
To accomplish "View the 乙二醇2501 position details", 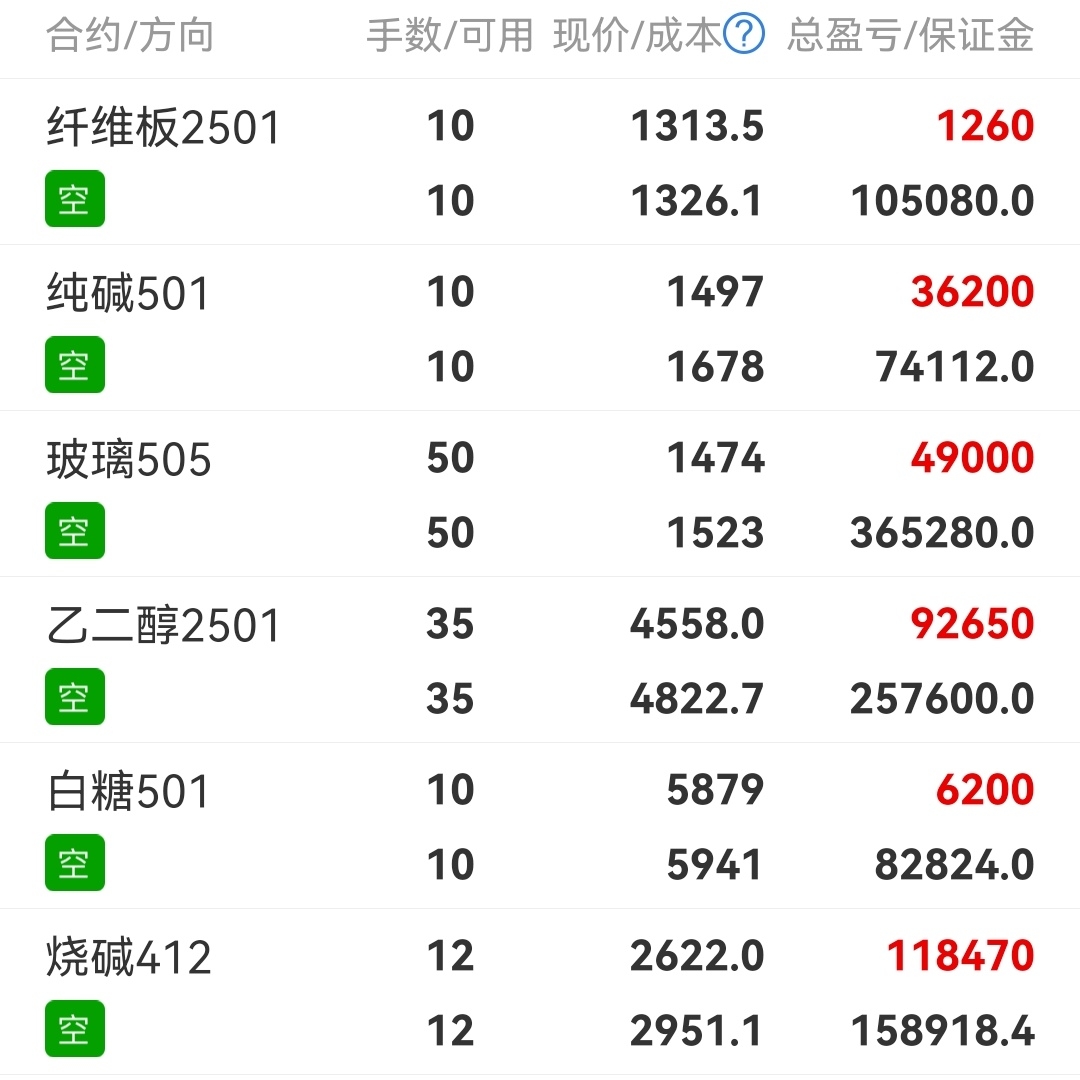I will [x=540, y=660].
